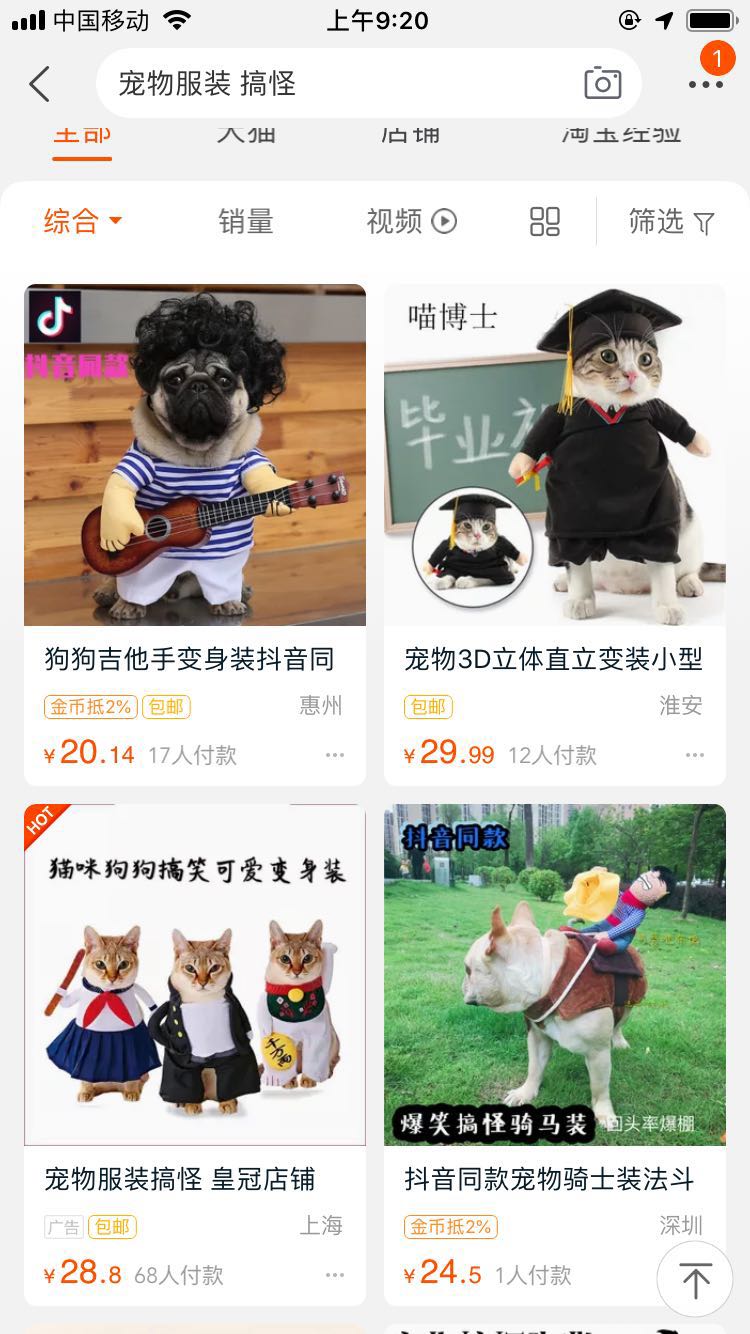Jump back to top of results

[695, 1279]
